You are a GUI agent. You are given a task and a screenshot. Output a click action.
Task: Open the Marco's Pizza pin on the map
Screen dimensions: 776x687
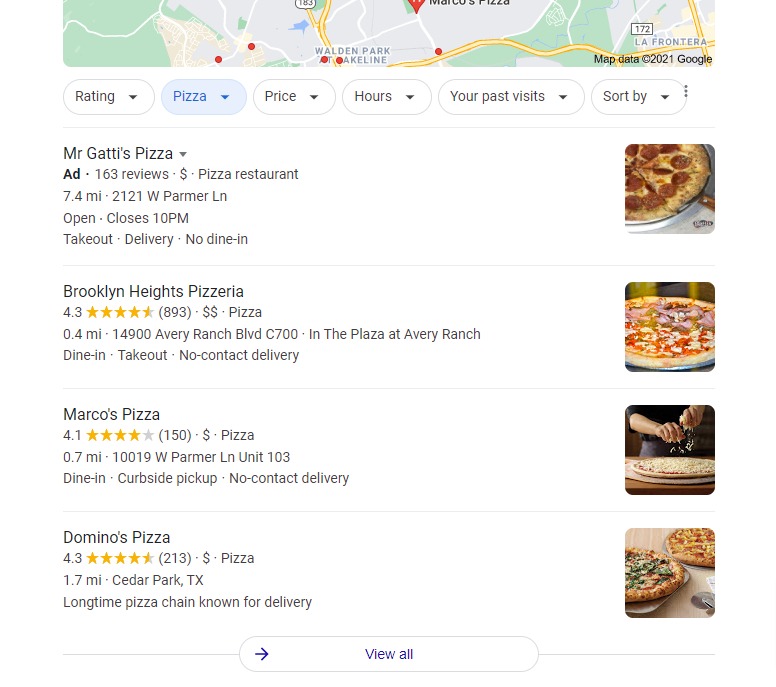415,5
